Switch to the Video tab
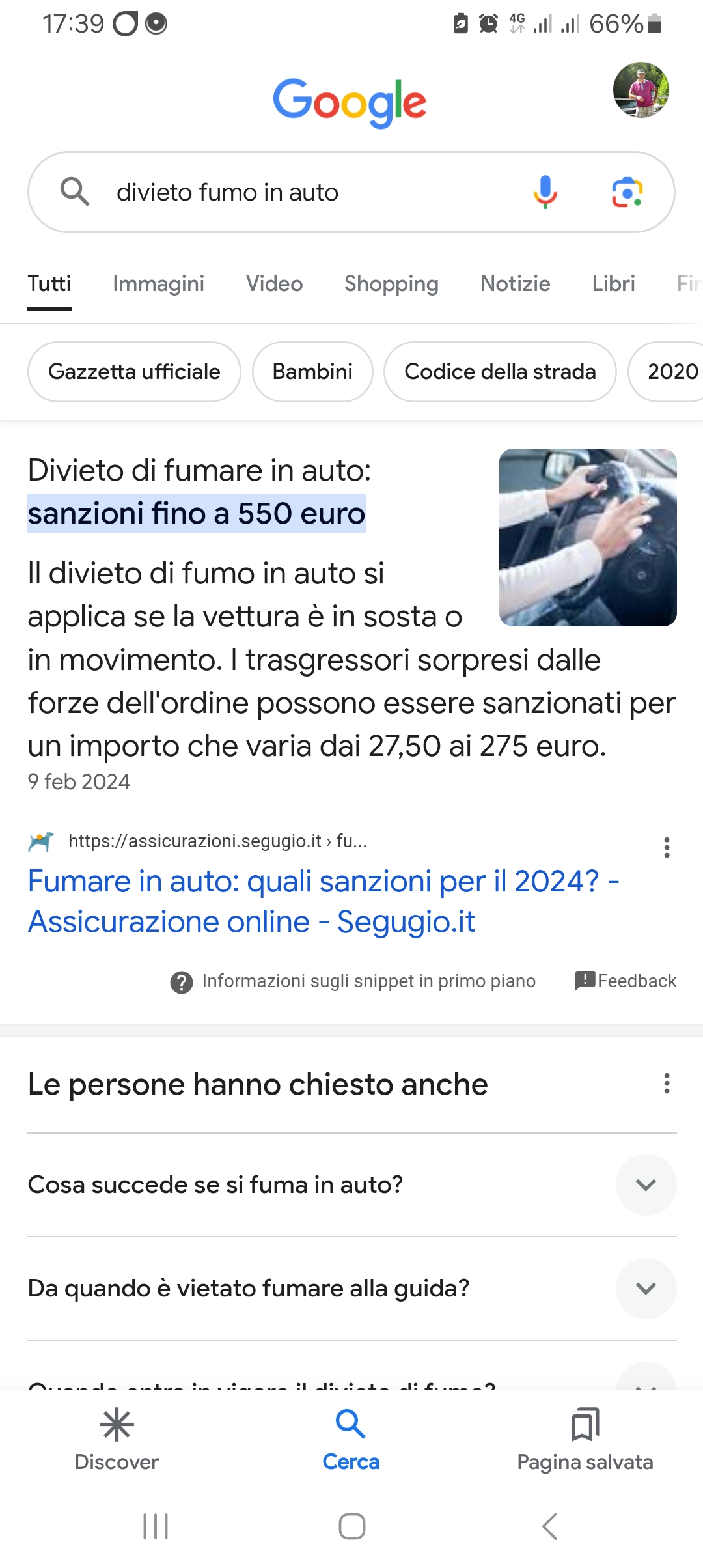Screen dimensions: 703x1568 coord(274,283)
